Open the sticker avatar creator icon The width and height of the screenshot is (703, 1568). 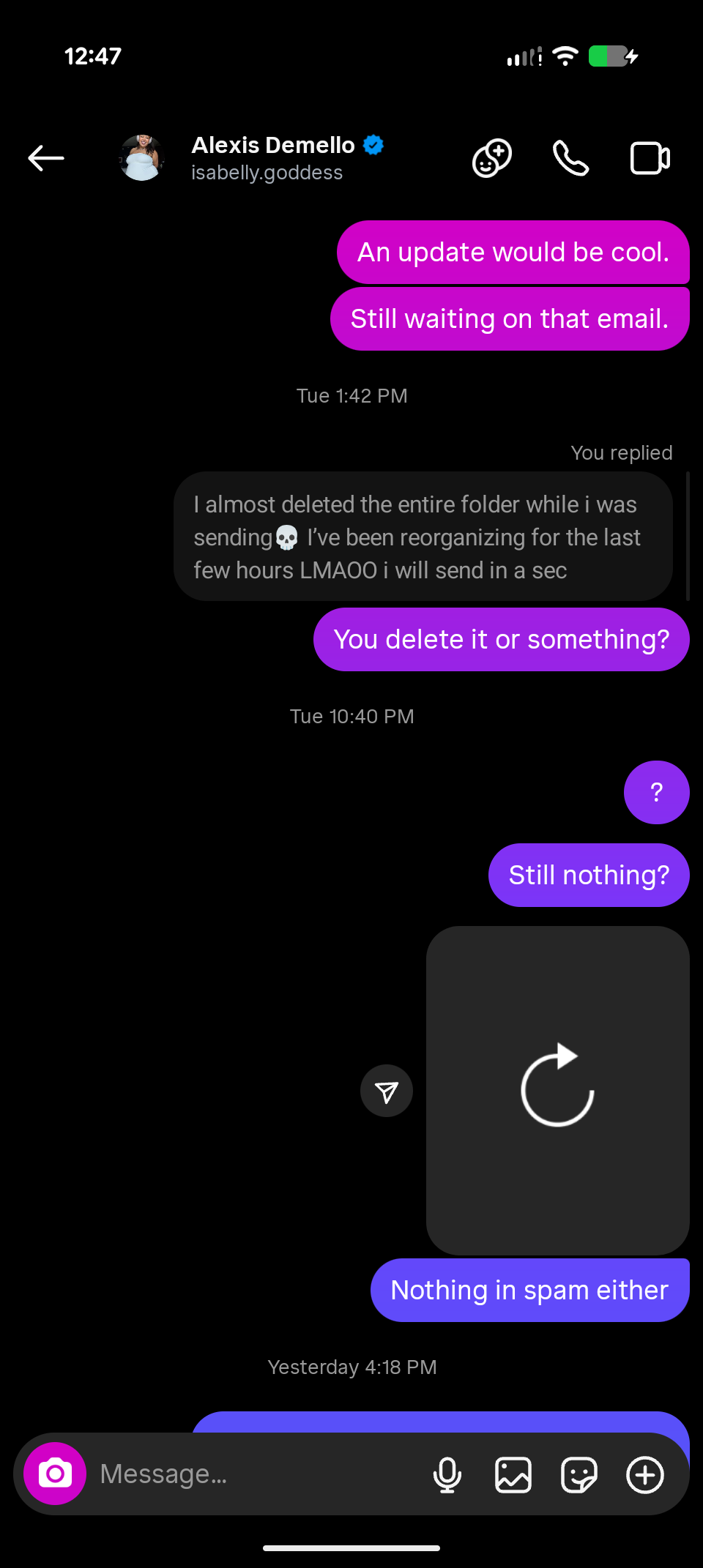[491, 158]
